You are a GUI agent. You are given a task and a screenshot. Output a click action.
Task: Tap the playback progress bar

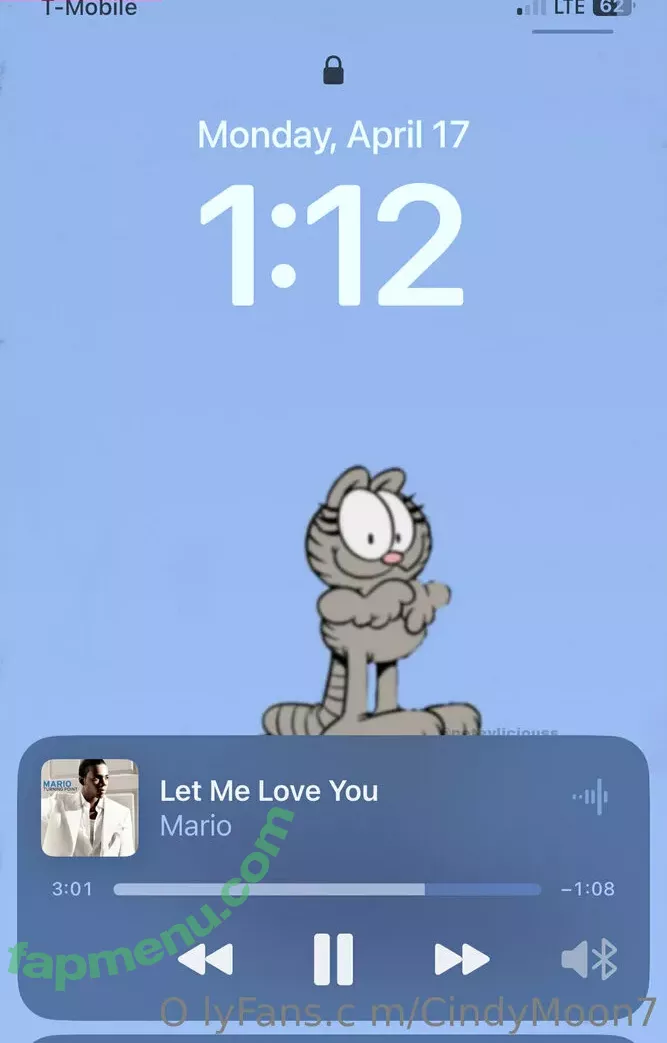point(327,889)
